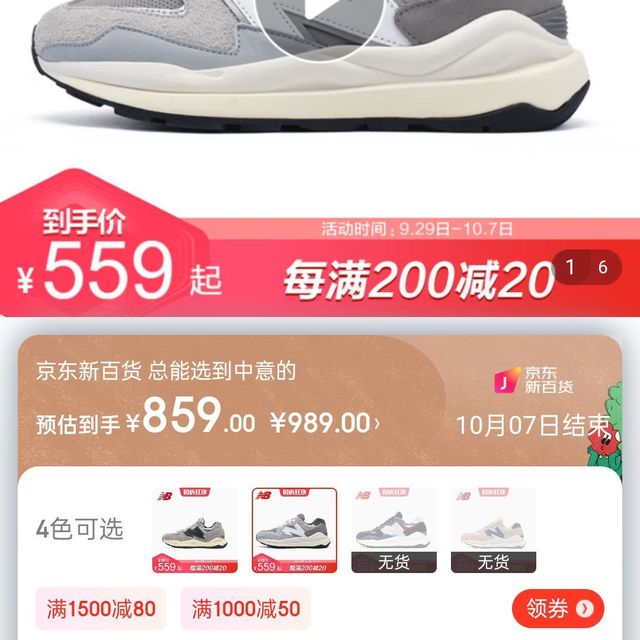Tap 领券 to claim coupons
640x640 pixels.
click(558, 608)
